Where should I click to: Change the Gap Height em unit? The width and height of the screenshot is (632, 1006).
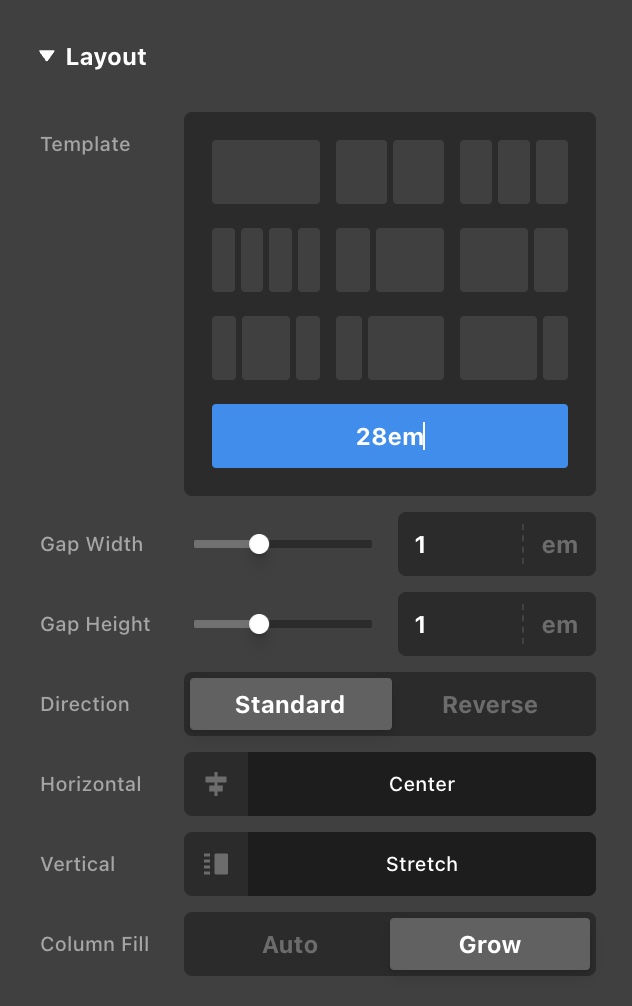click(x=559, y=624)
